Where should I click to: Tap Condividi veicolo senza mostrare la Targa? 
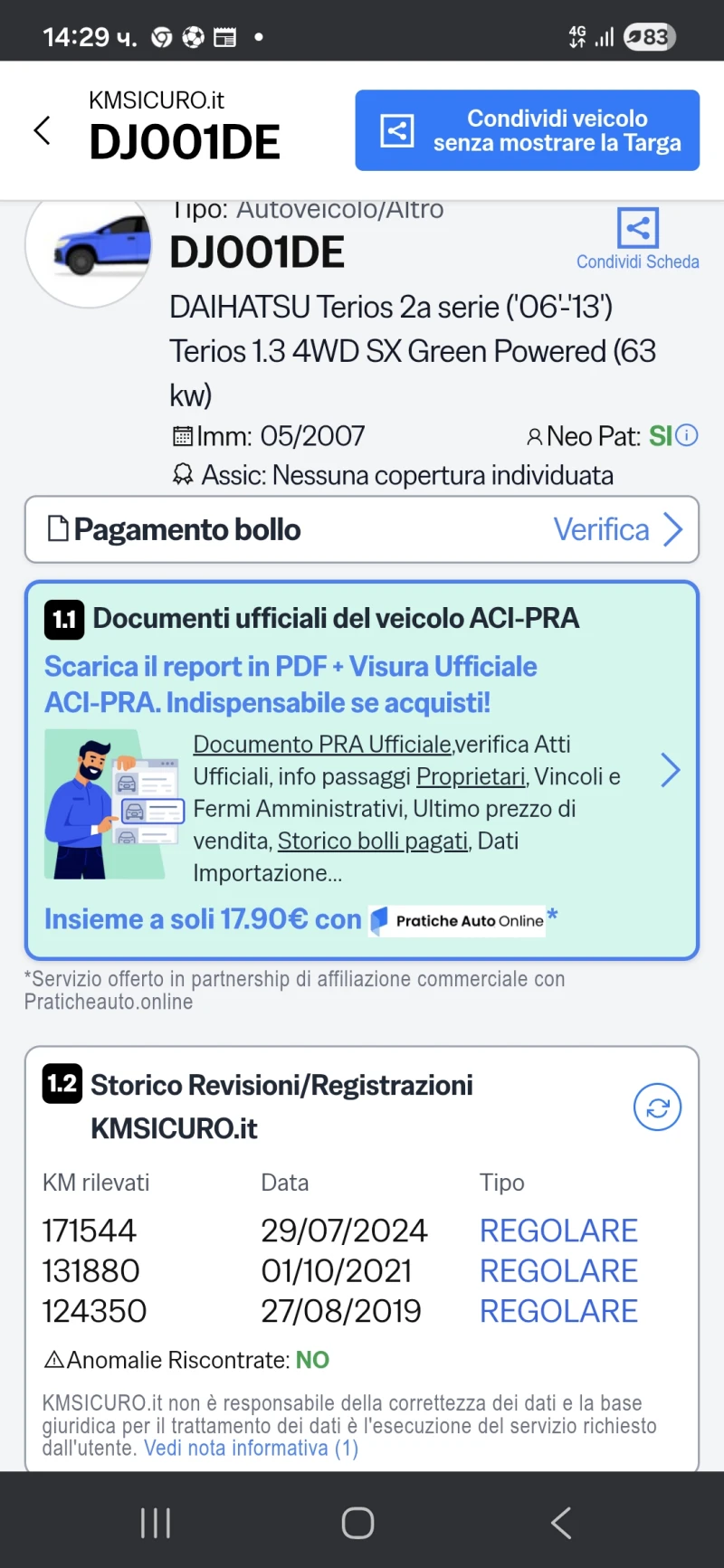click(x=527, y=130)
